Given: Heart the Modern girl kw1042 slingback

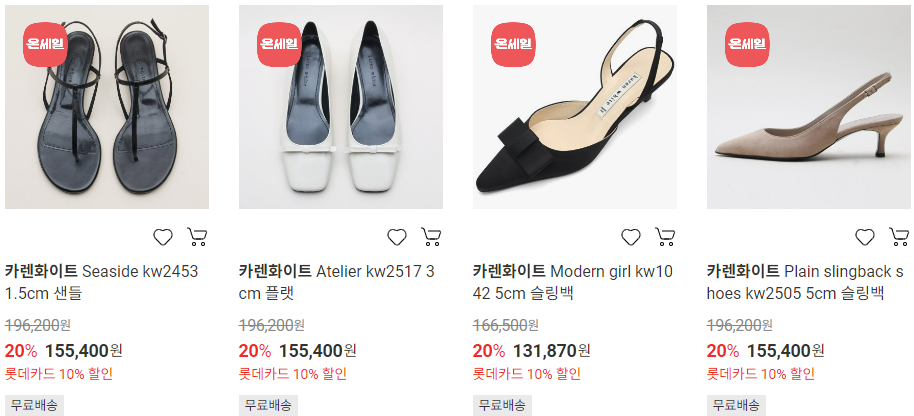Looking at the screenshot, I should point(631,237).
